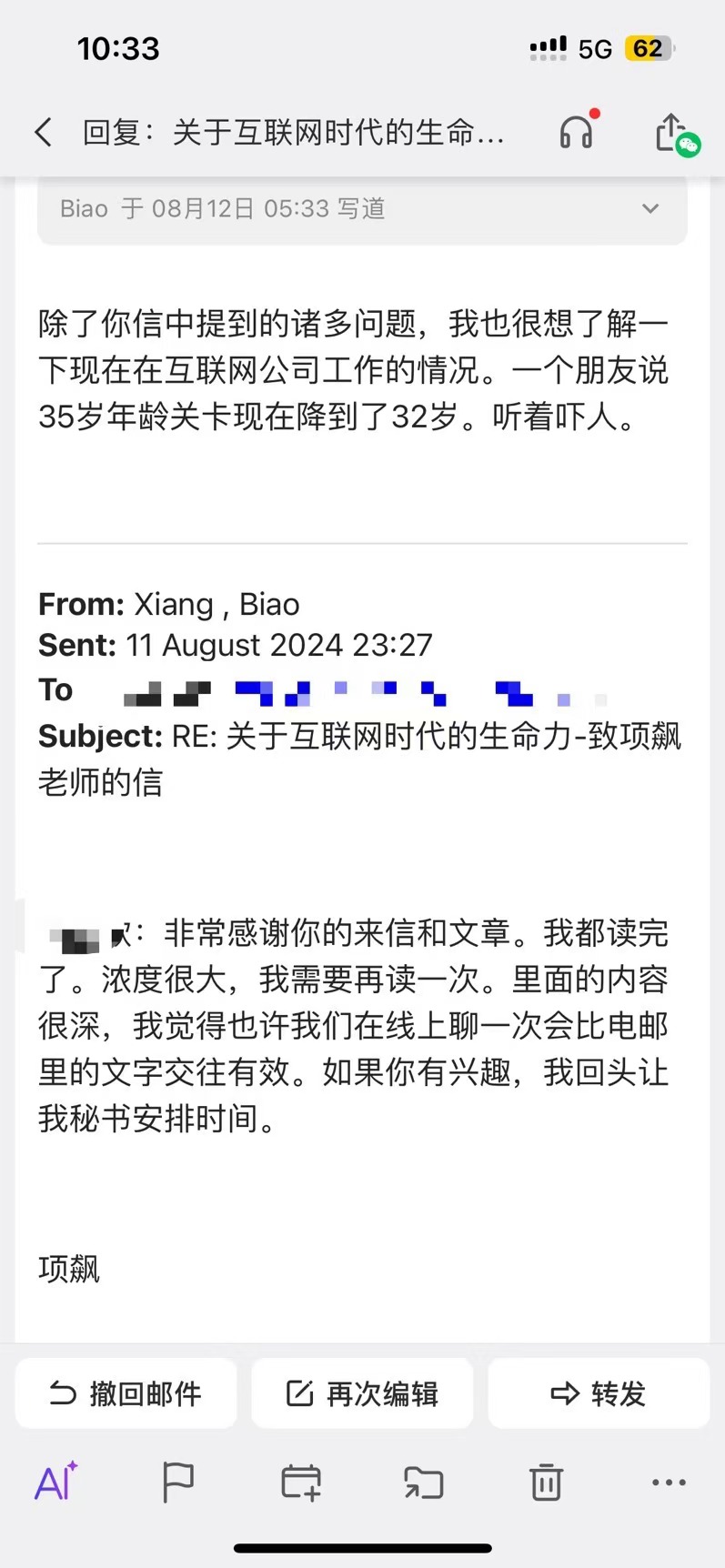This screenshot has height=1568, width=725.
Task: Delete this email with trash icon
Action: (546, 1482)
